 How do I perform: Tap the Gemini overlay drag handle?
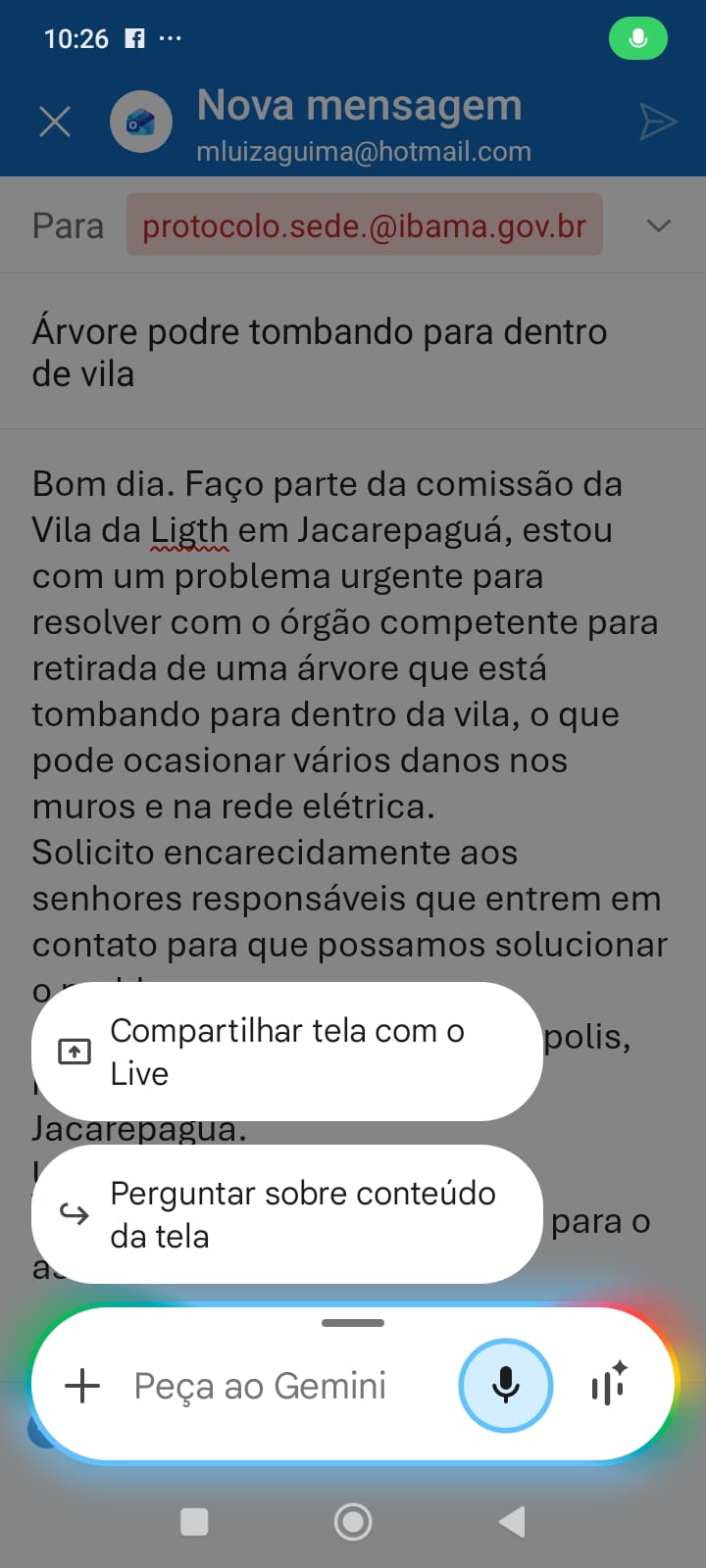(353, 1323)
